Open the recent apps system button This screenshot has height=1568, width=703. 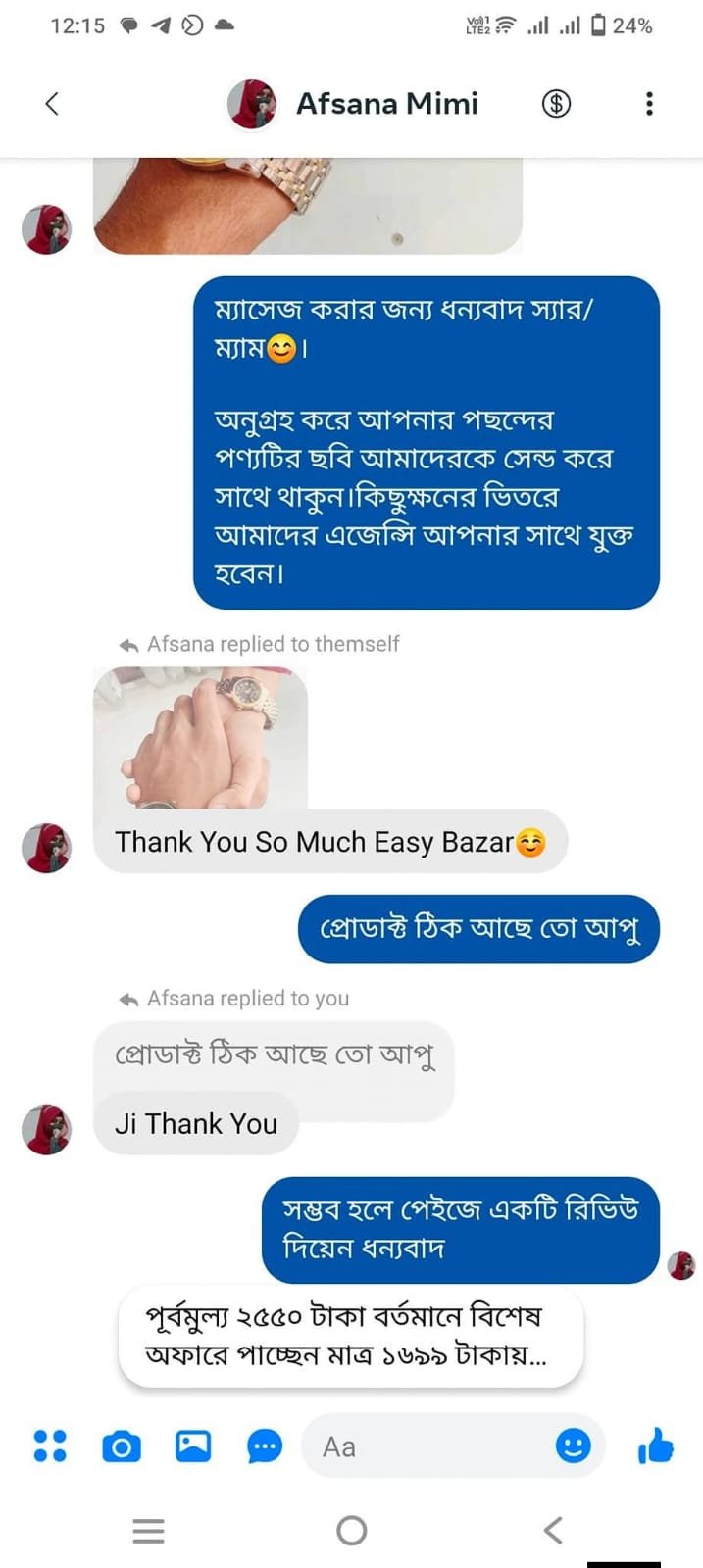point(148,1530)
